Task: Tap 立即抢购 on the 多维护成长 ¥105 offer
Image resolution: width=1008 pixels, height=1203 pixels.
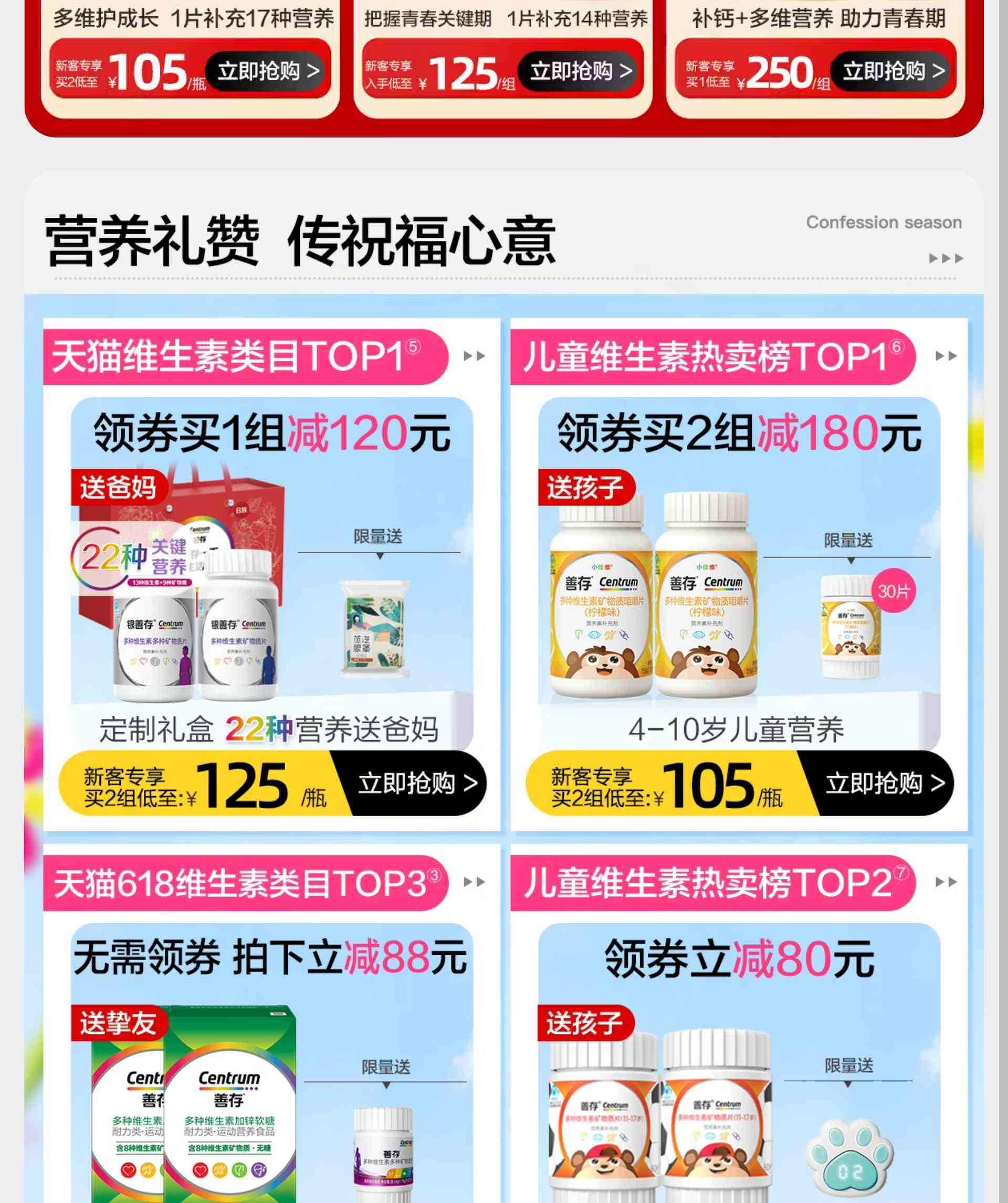Action: pos(268,71)
